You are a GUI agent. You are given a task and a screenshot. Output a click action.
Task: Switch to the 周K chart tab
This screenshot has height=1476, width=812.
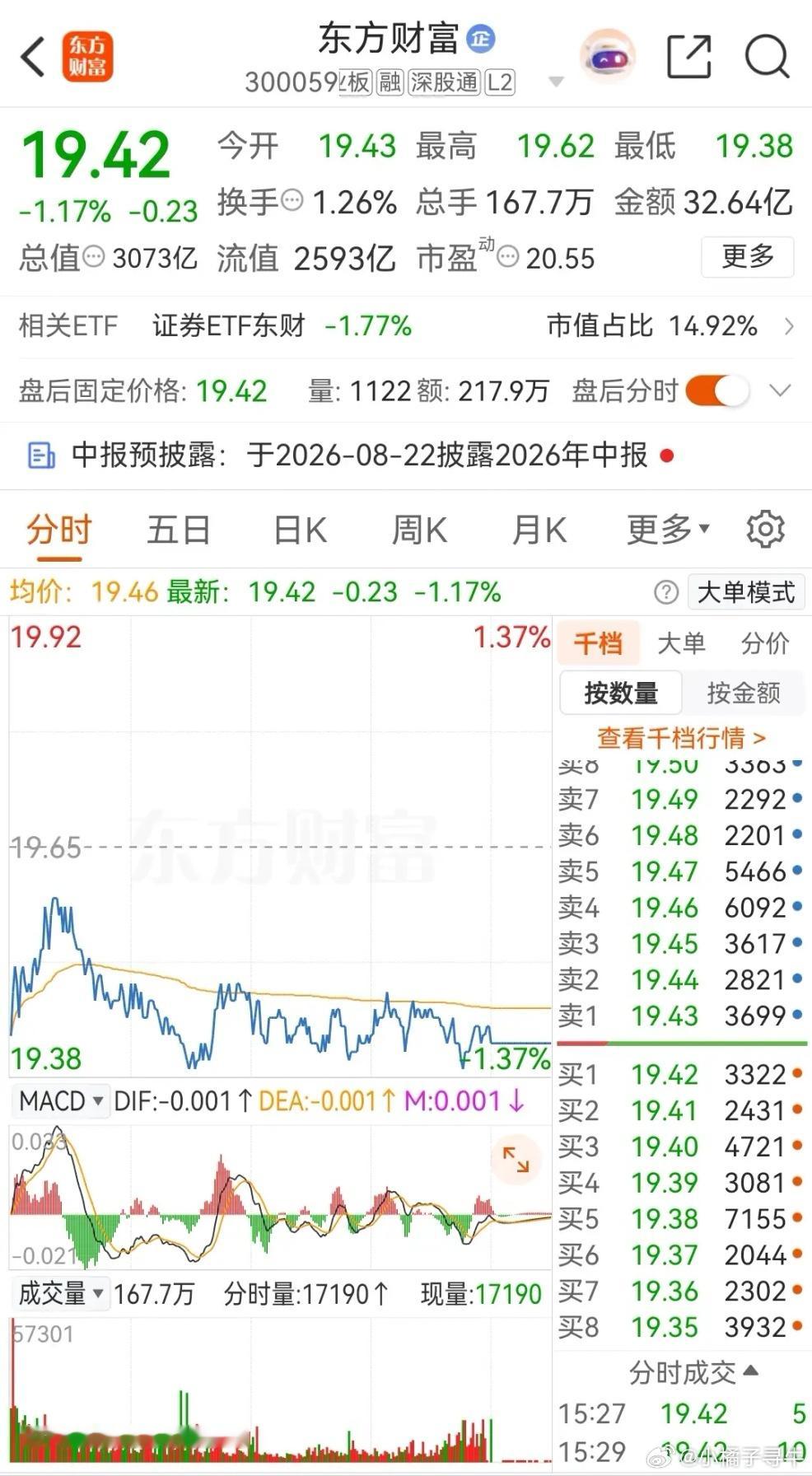click(x=420, y=530)
